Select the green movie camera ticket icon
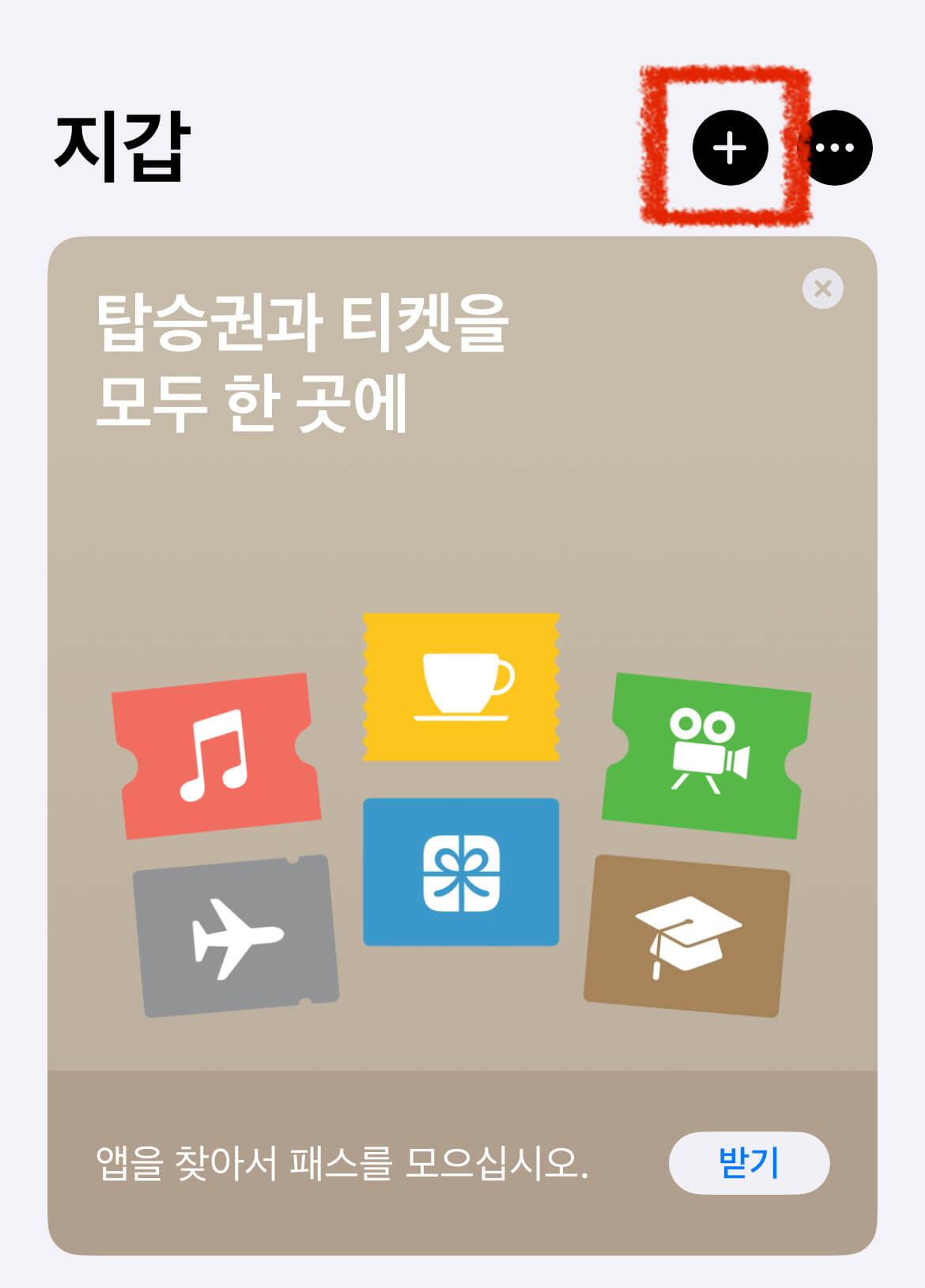 [x=710, y=751]
